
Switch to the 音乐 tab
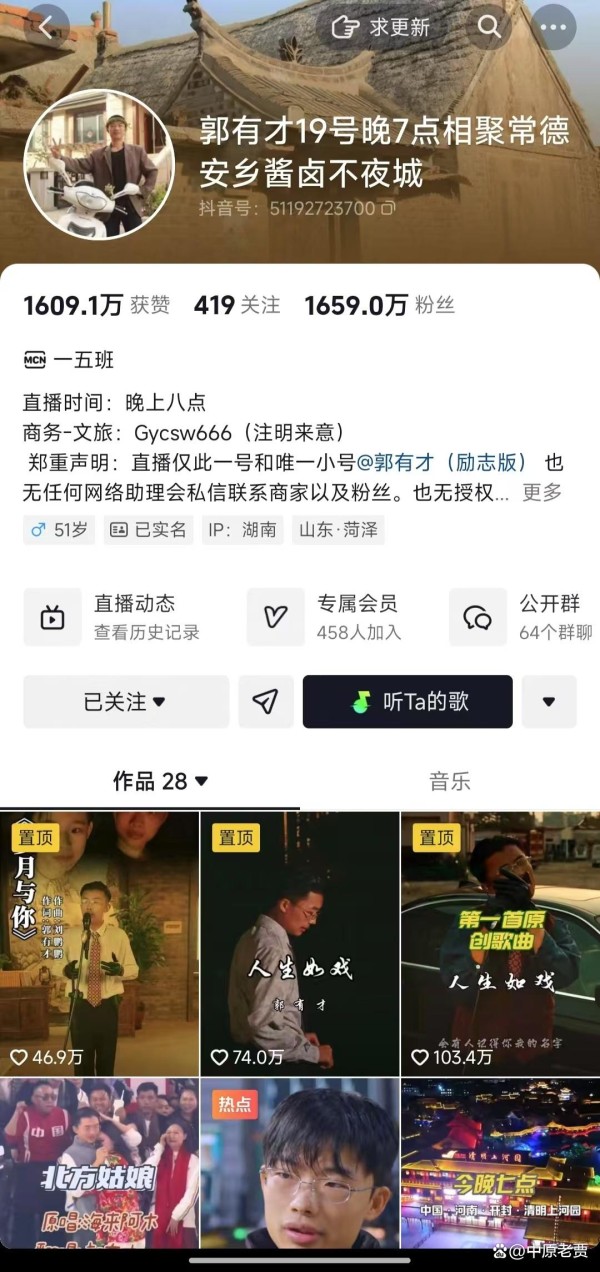tap(450, 782)
